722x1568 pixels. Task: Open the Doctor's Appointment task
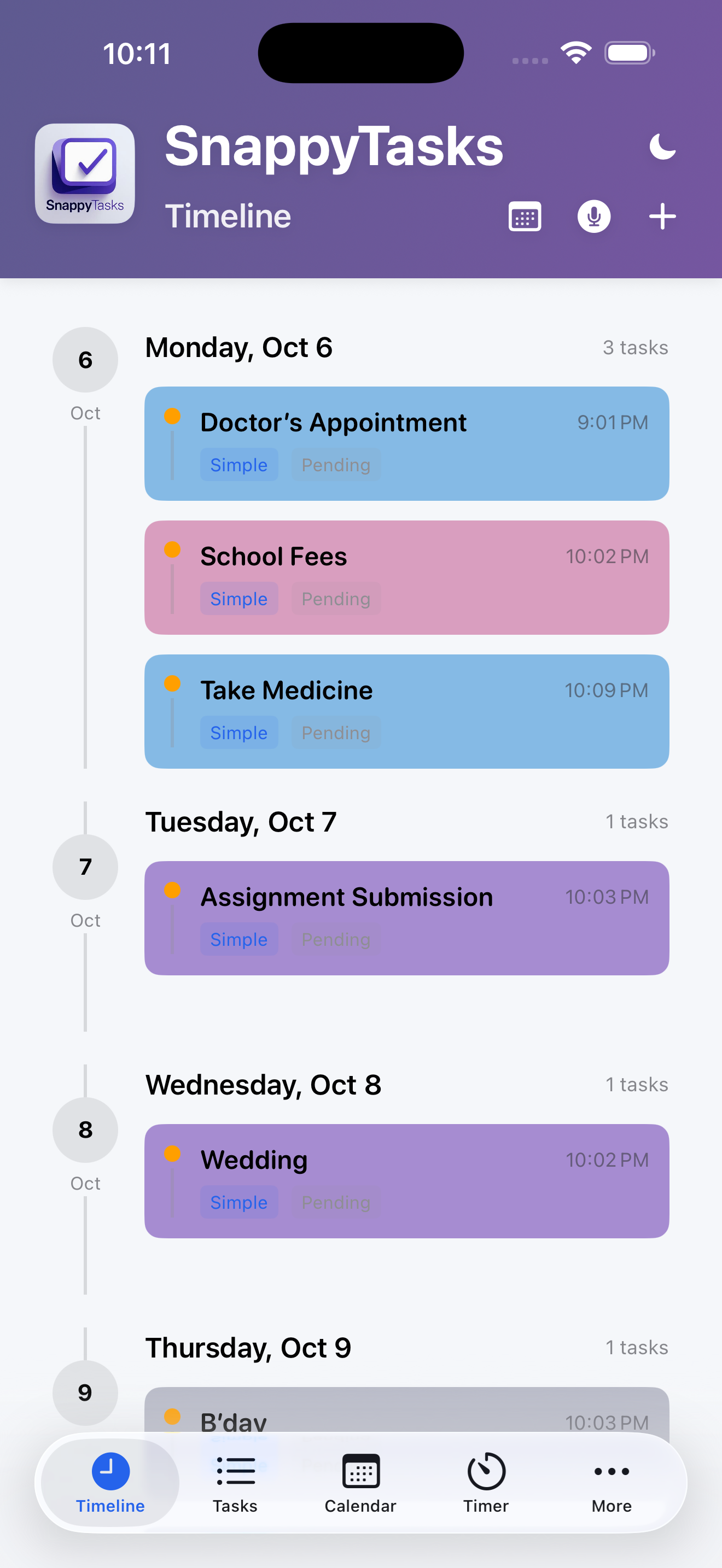tap(406, 443)
